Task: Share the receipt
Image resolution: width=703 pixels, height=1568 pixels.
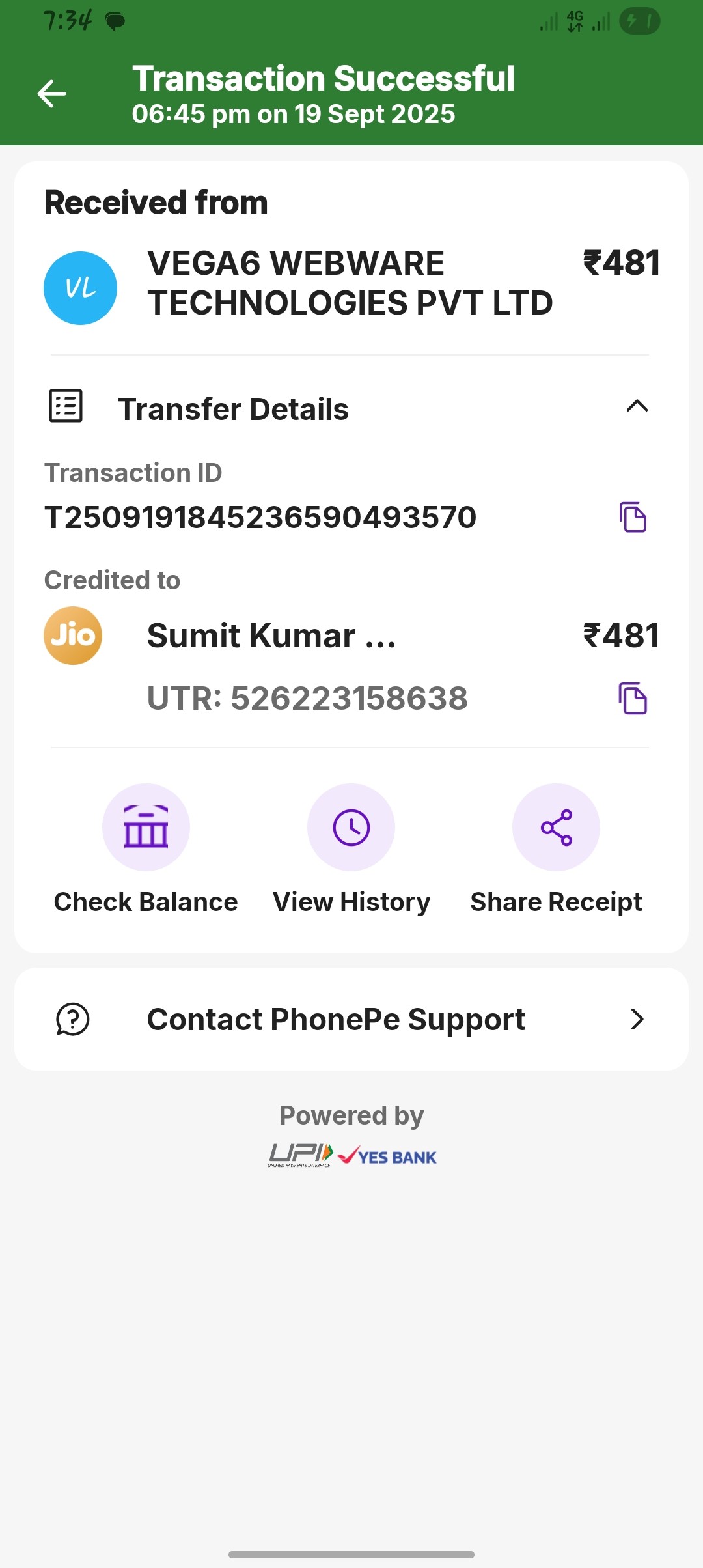Action: pyautogui.click(x=556, y=828)
